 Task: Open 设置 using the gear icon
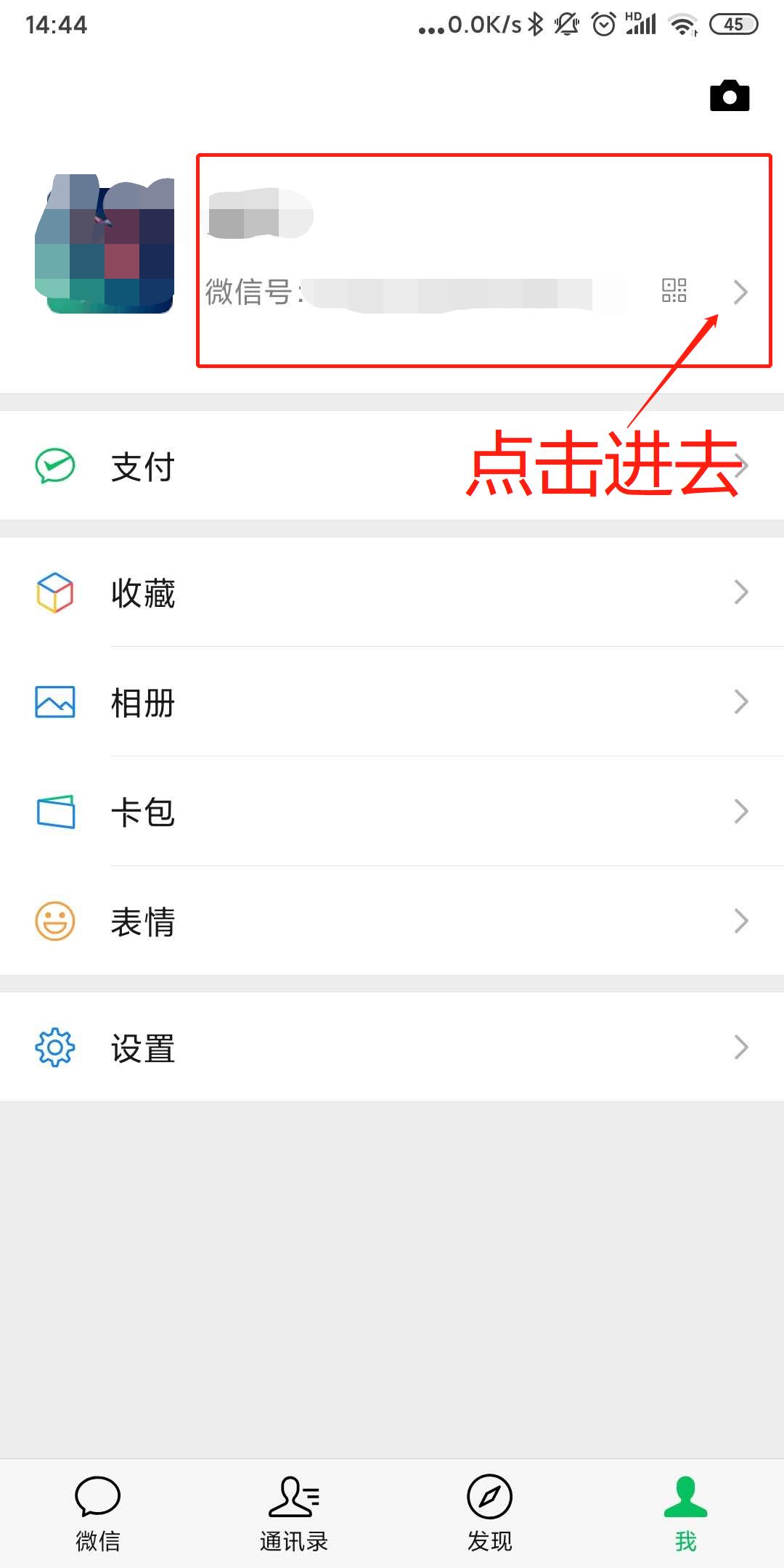tap(54, 1046)
